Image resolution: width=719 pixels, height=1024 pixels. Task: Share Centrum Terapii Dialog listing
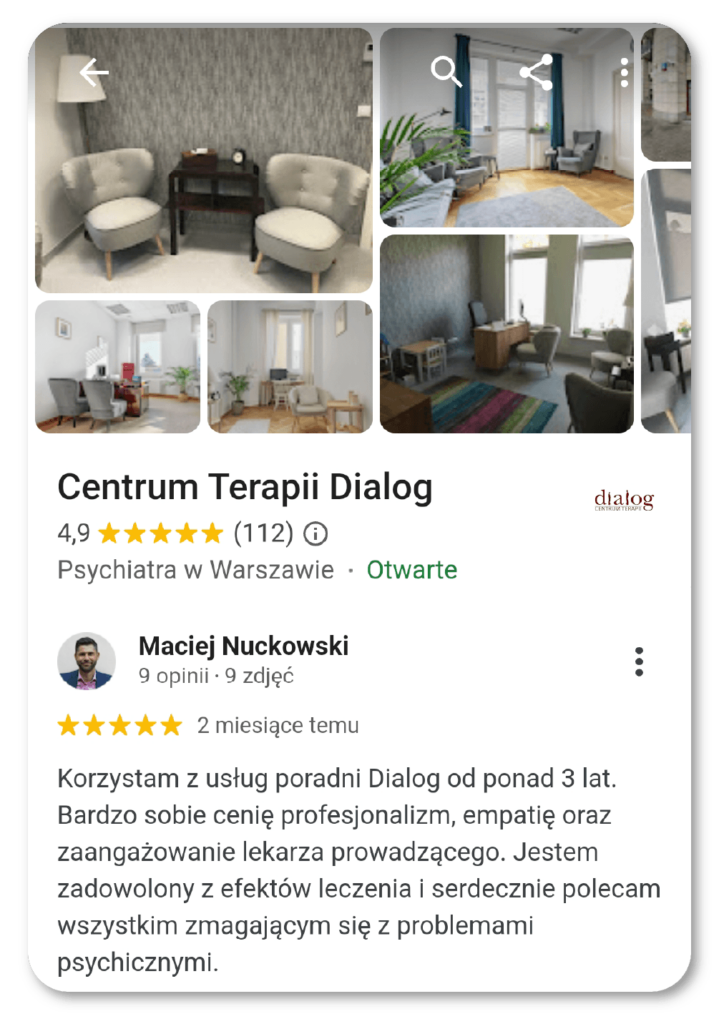[x=536, y=72]
